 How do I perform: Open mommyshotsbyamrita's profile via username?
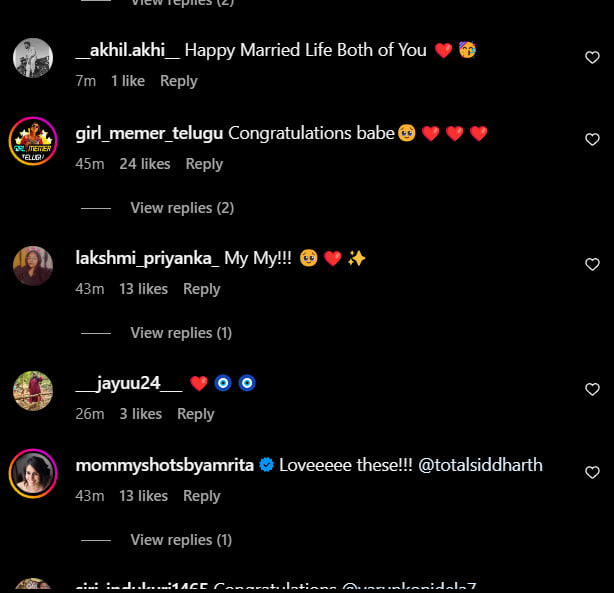[x=165, y=465]
